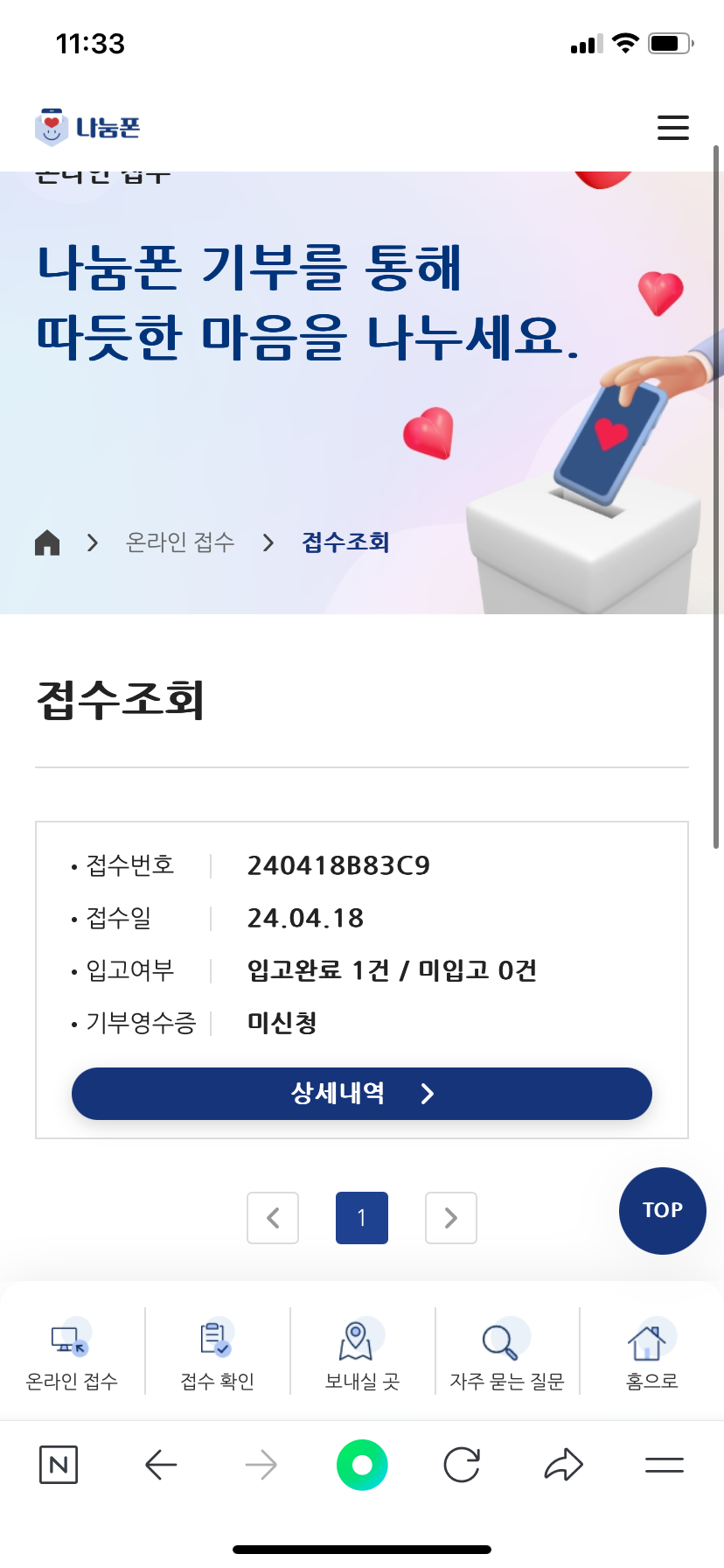Viewport: 724px width, 1568px height.
Task: Open the Naver N home button
Action: 59,1464
